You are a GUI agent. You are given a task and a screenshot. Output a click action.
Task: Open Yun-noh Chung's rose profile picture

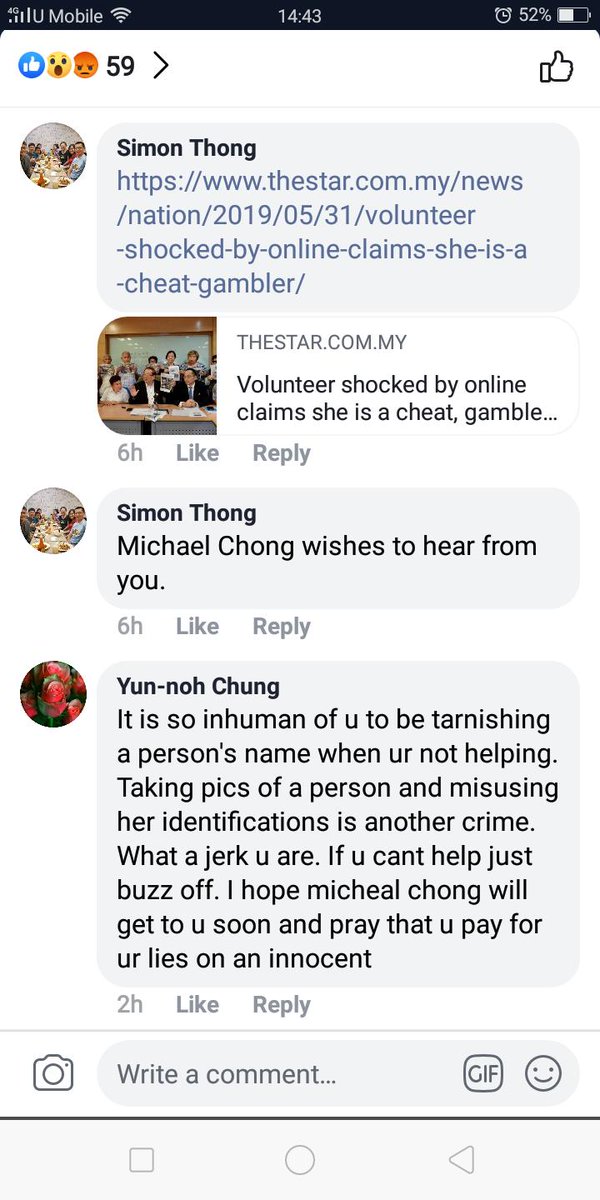(53, 693)
